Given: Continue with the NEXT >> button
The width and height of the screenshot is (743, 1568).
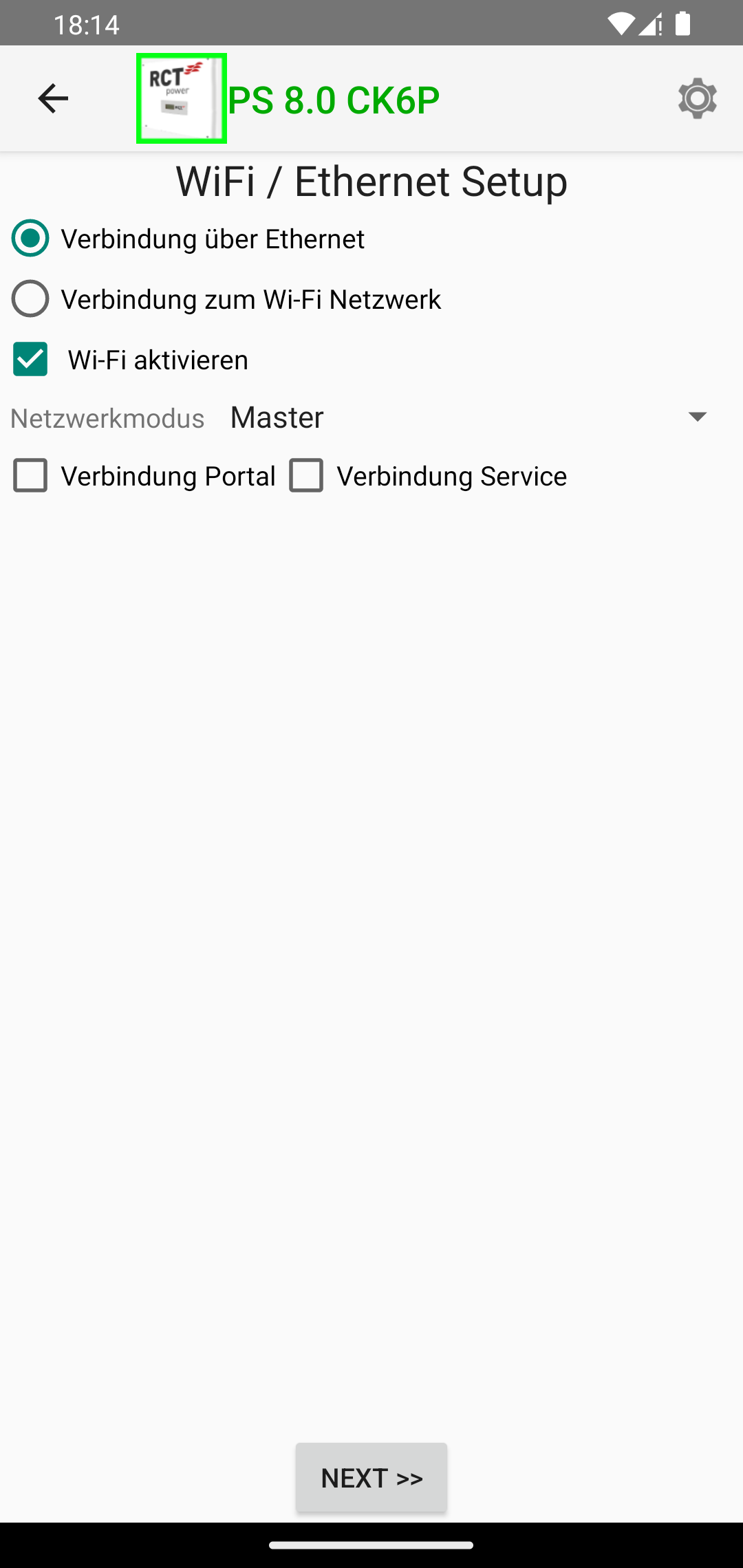Looking at the screenshot, I should [x=371, y=1477].
